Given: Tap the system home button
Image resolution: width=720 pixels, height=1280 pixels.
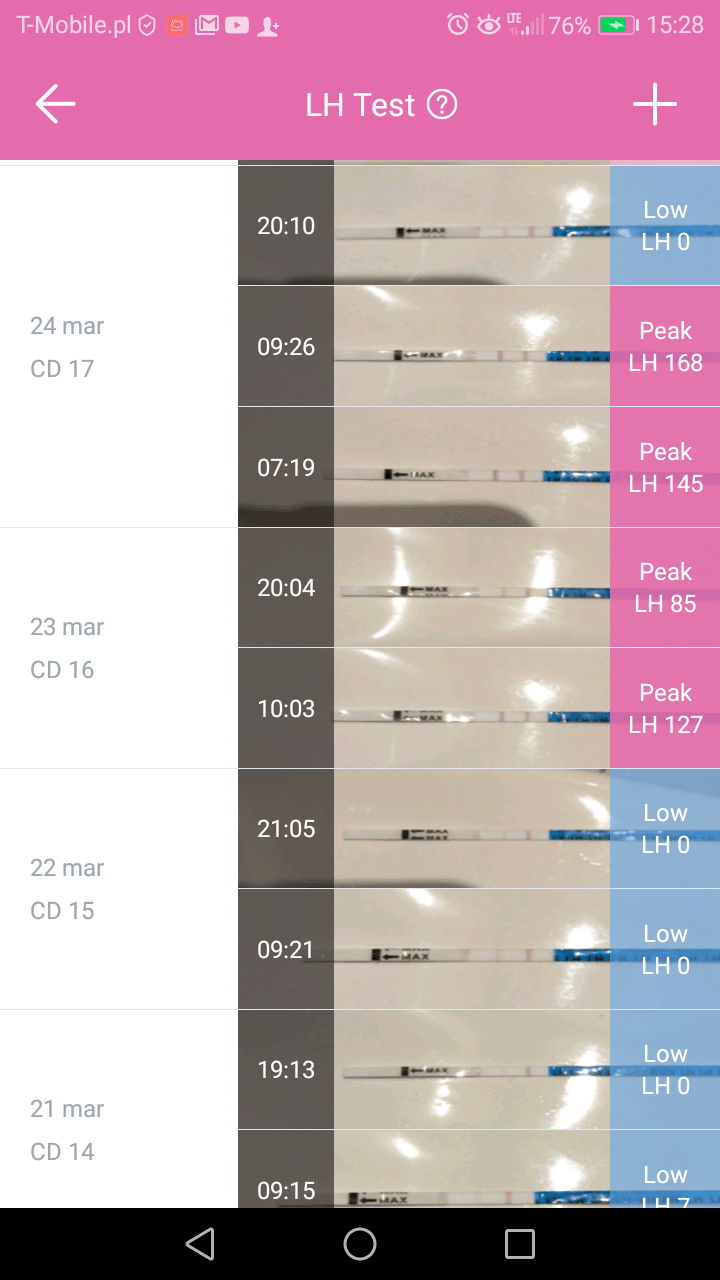Looking at the screenshot, I should [x=360, y=1244].
